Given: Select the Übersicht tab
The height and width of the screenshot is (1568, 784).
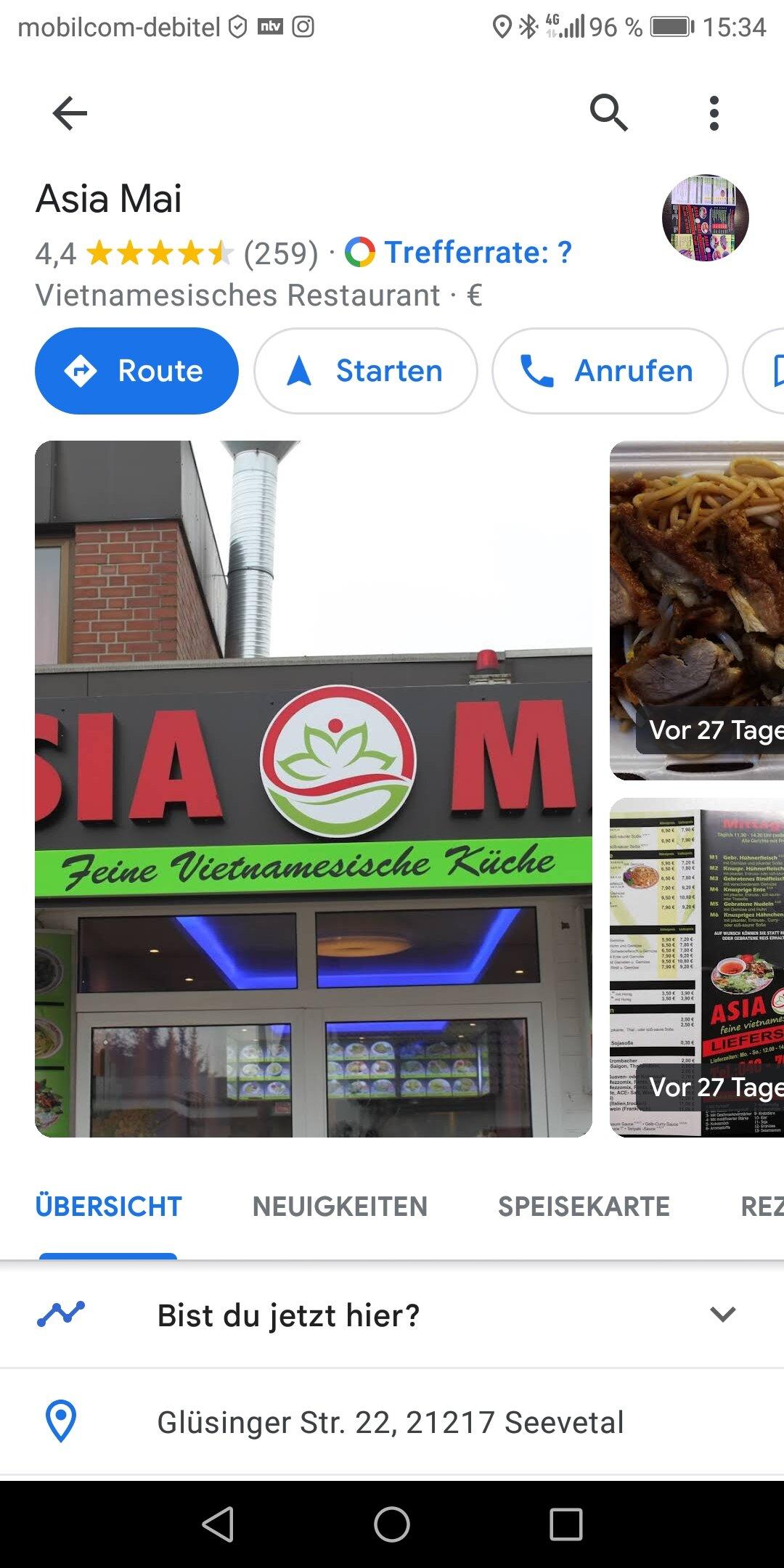Looking at the screenshot, I should coord(109,1206).
